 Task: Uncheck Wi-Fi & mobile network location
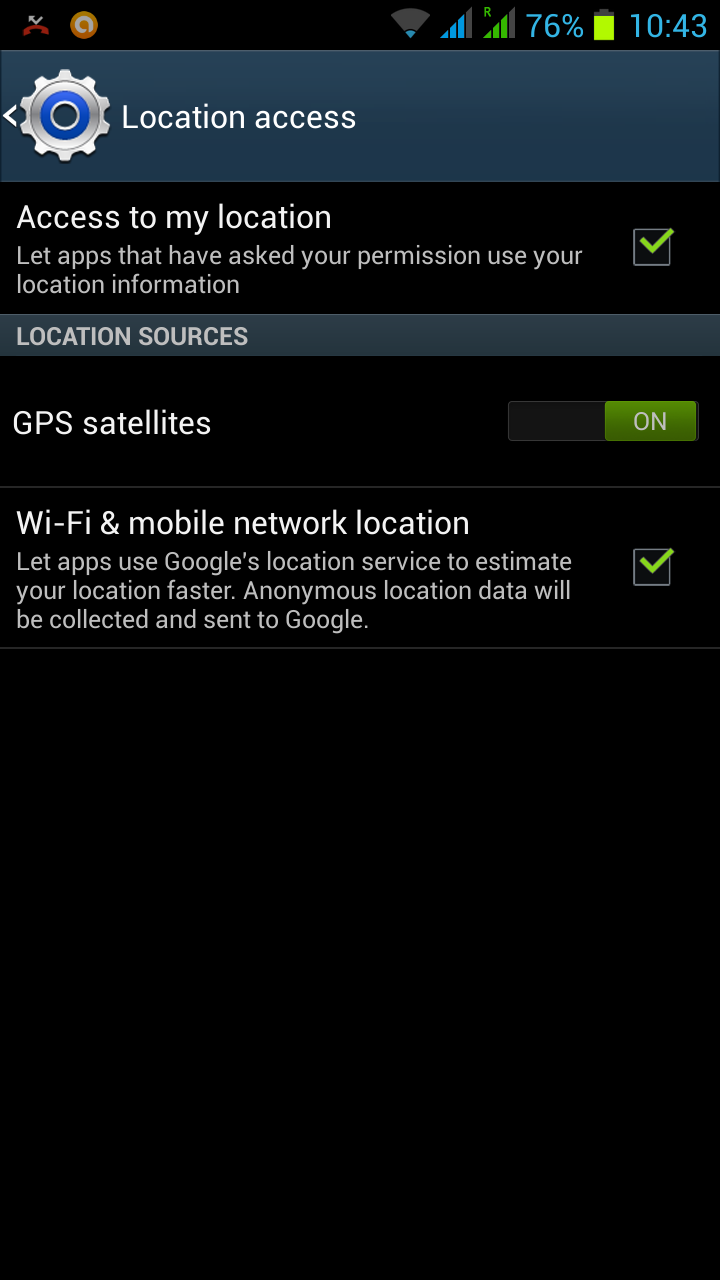click(x=652, y=567)
